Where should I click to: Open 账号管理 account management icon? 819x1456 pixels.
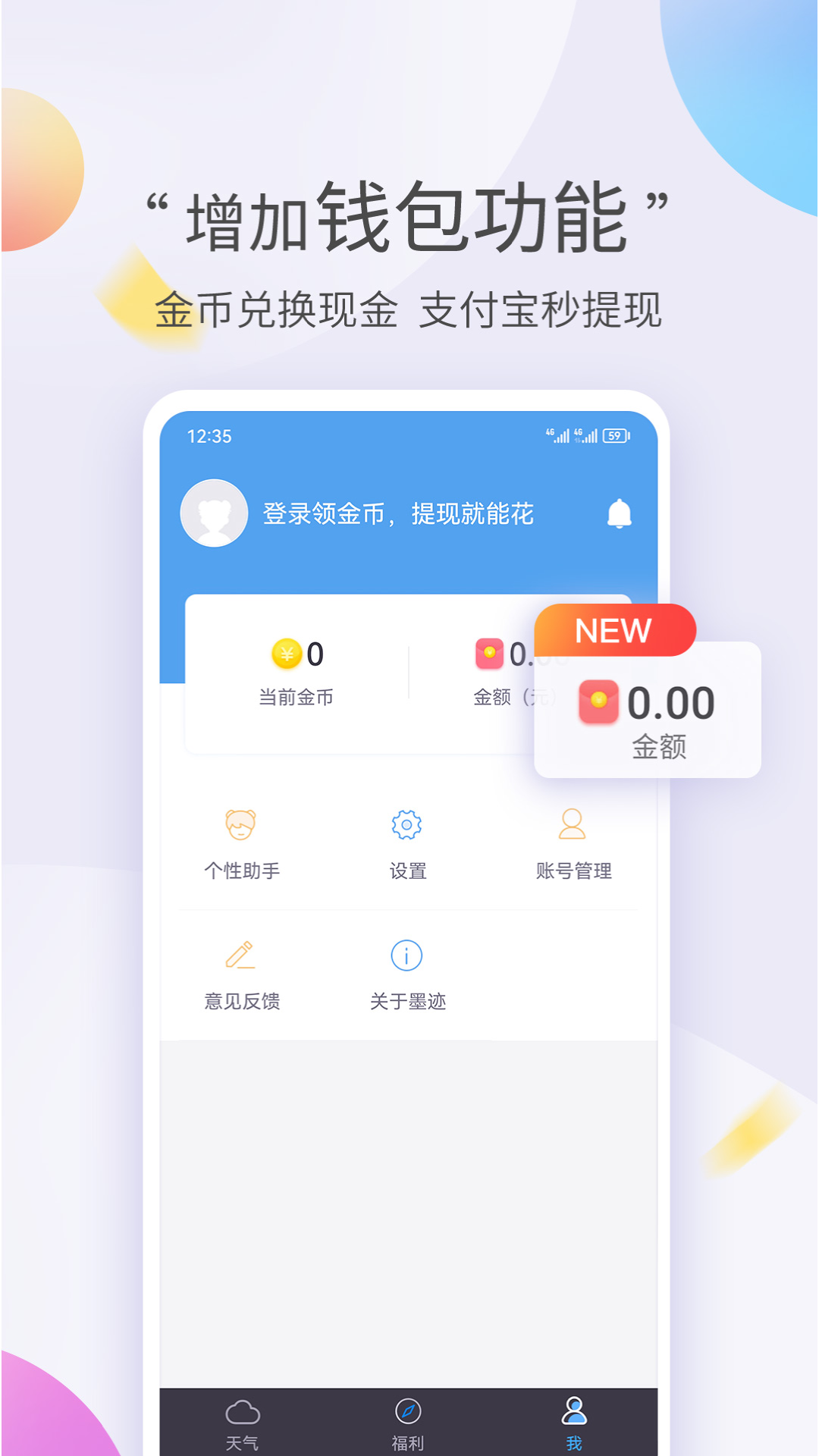(573, 824)
